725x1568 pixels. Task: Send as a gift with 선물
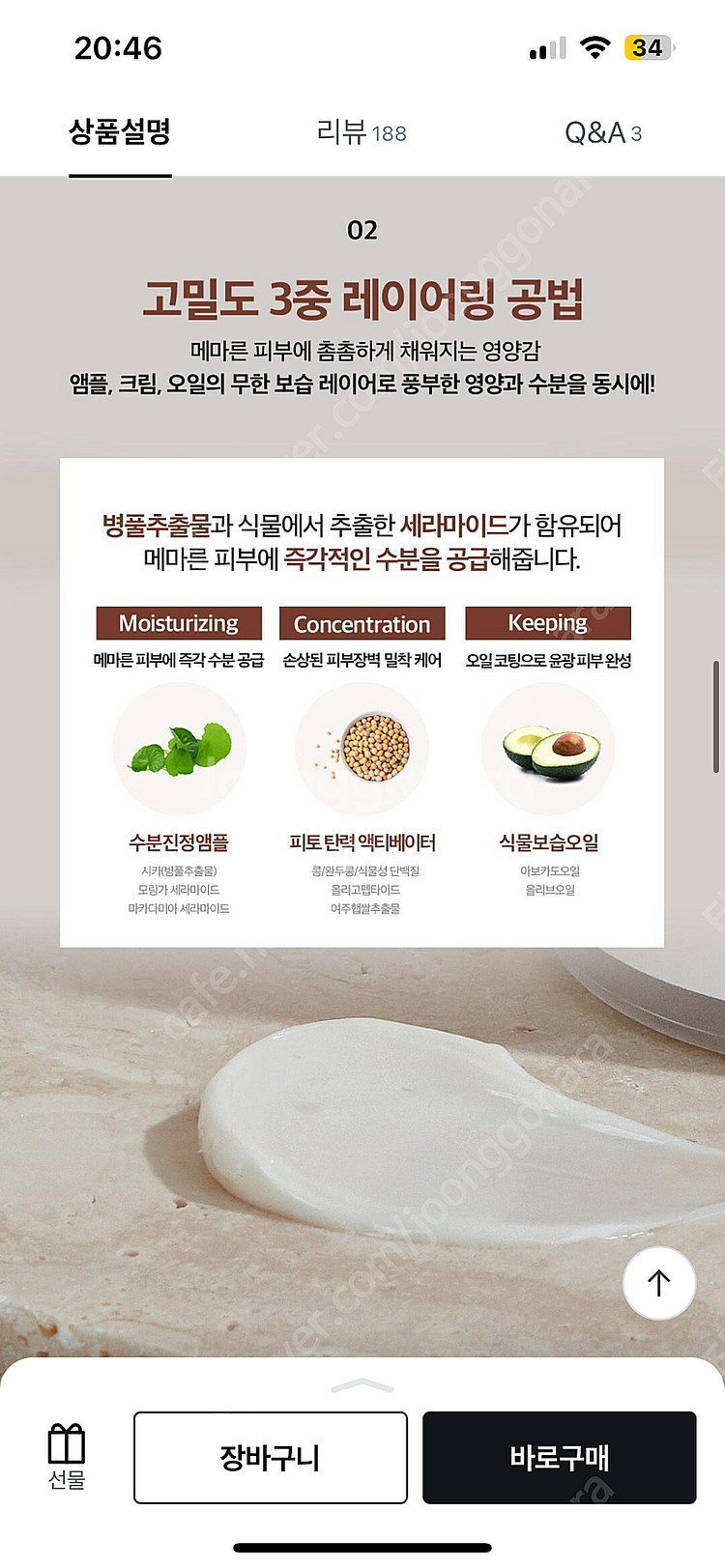[67, 1457]
